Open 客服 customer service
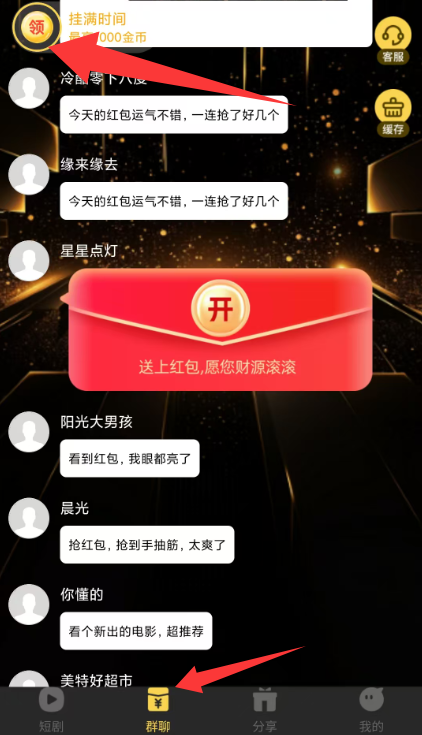Viewport: 422px width, 735px height. point(393,40)
